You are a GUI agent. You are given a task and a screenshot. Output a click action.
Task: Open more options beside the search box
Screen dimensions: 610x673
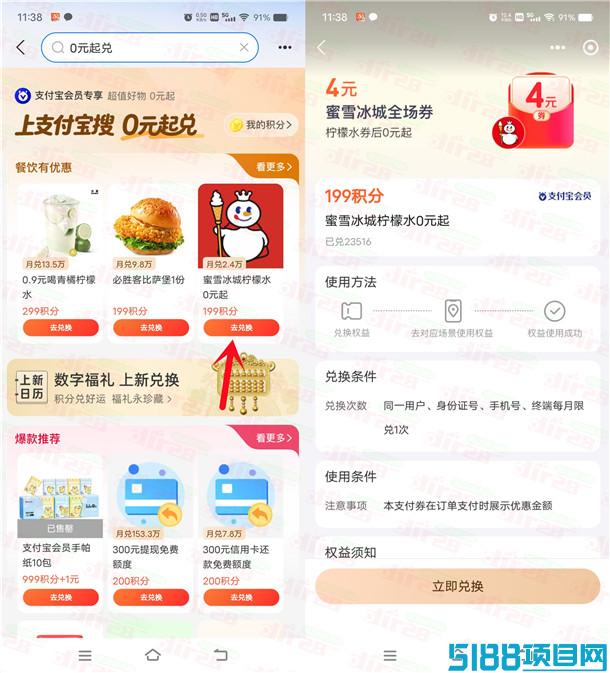285,47
